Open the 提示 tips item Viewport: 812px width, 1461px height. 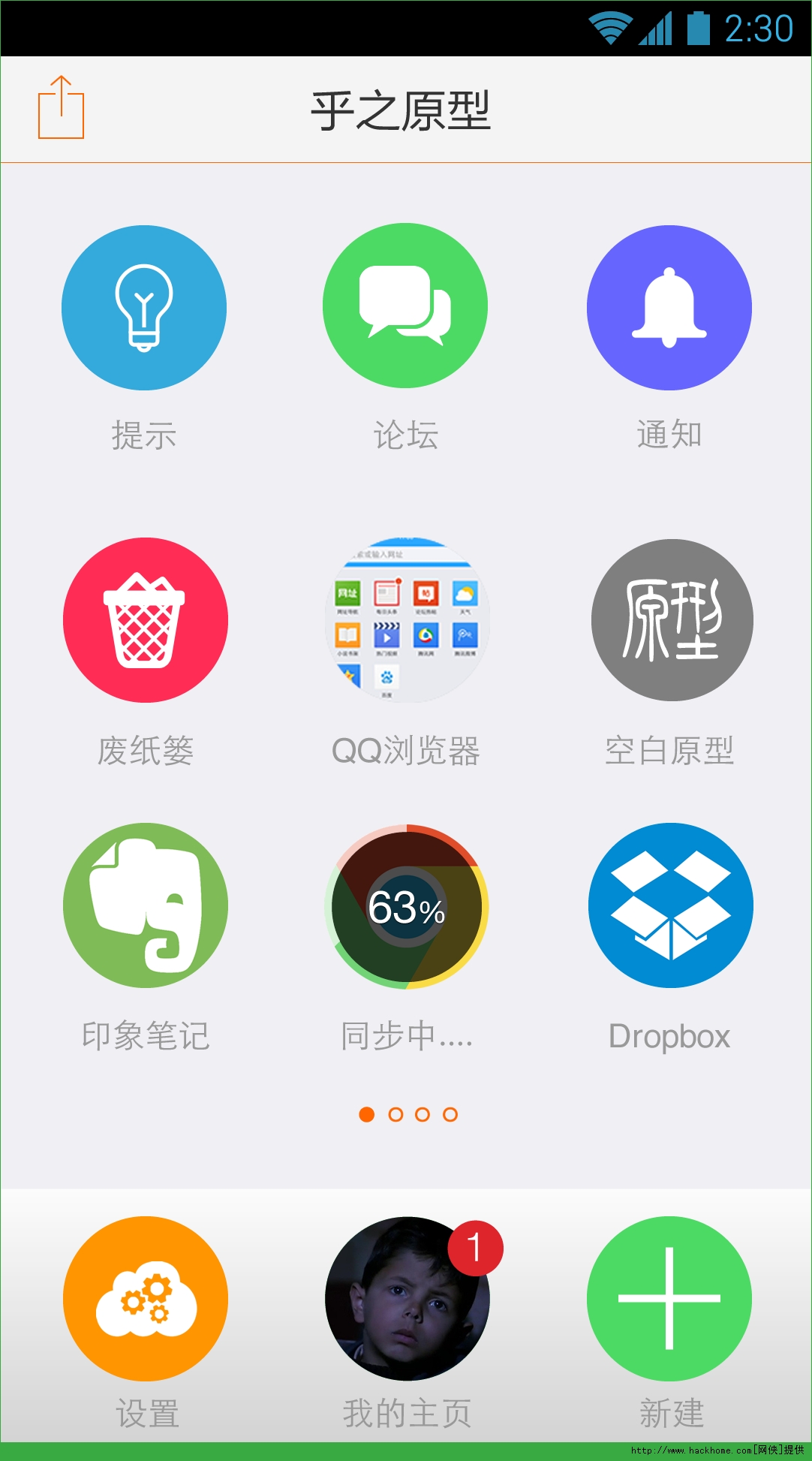point(144,308)
